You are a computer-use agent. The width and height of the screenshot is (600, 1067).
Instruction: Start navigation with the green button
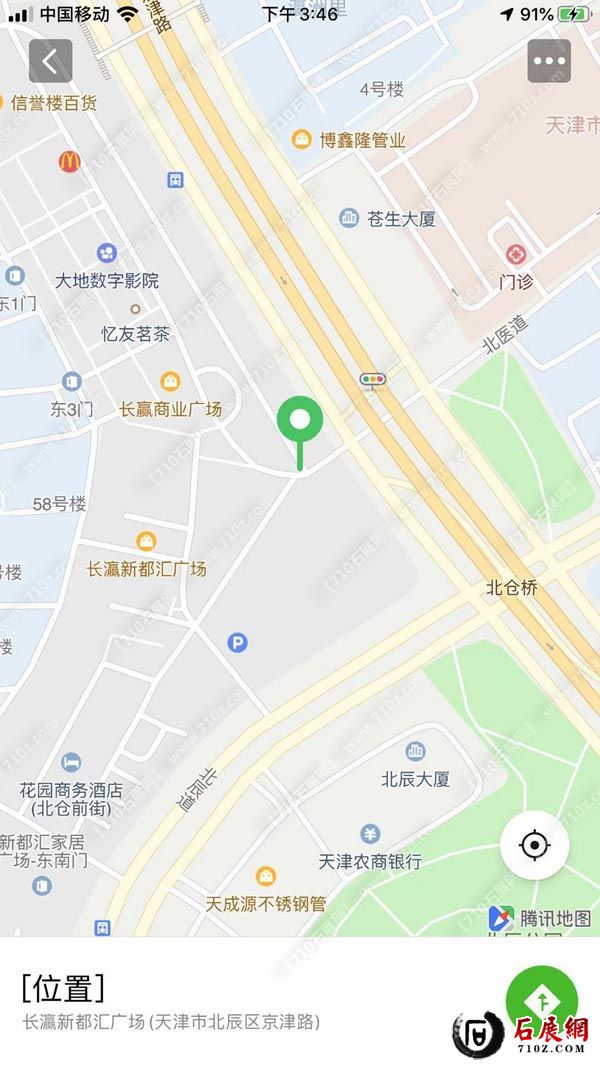541,998
